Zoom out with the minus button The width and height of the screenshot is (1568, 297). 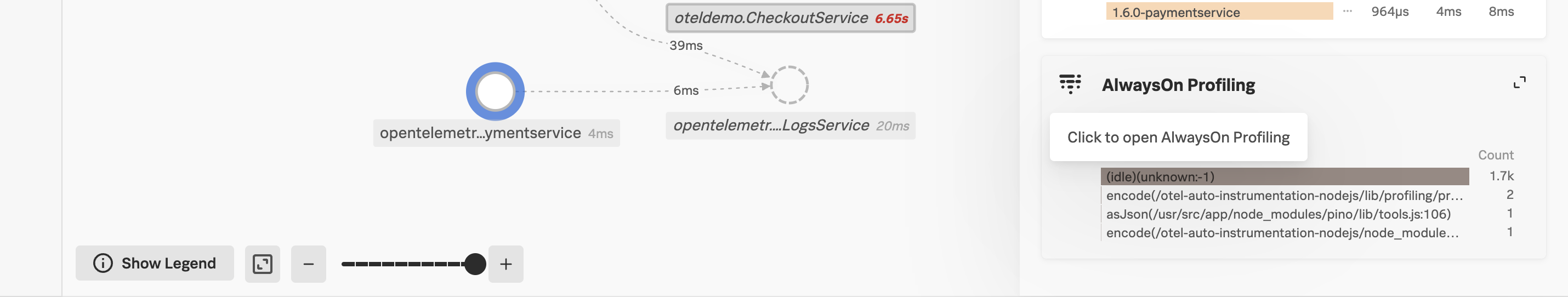click(309, 264)
